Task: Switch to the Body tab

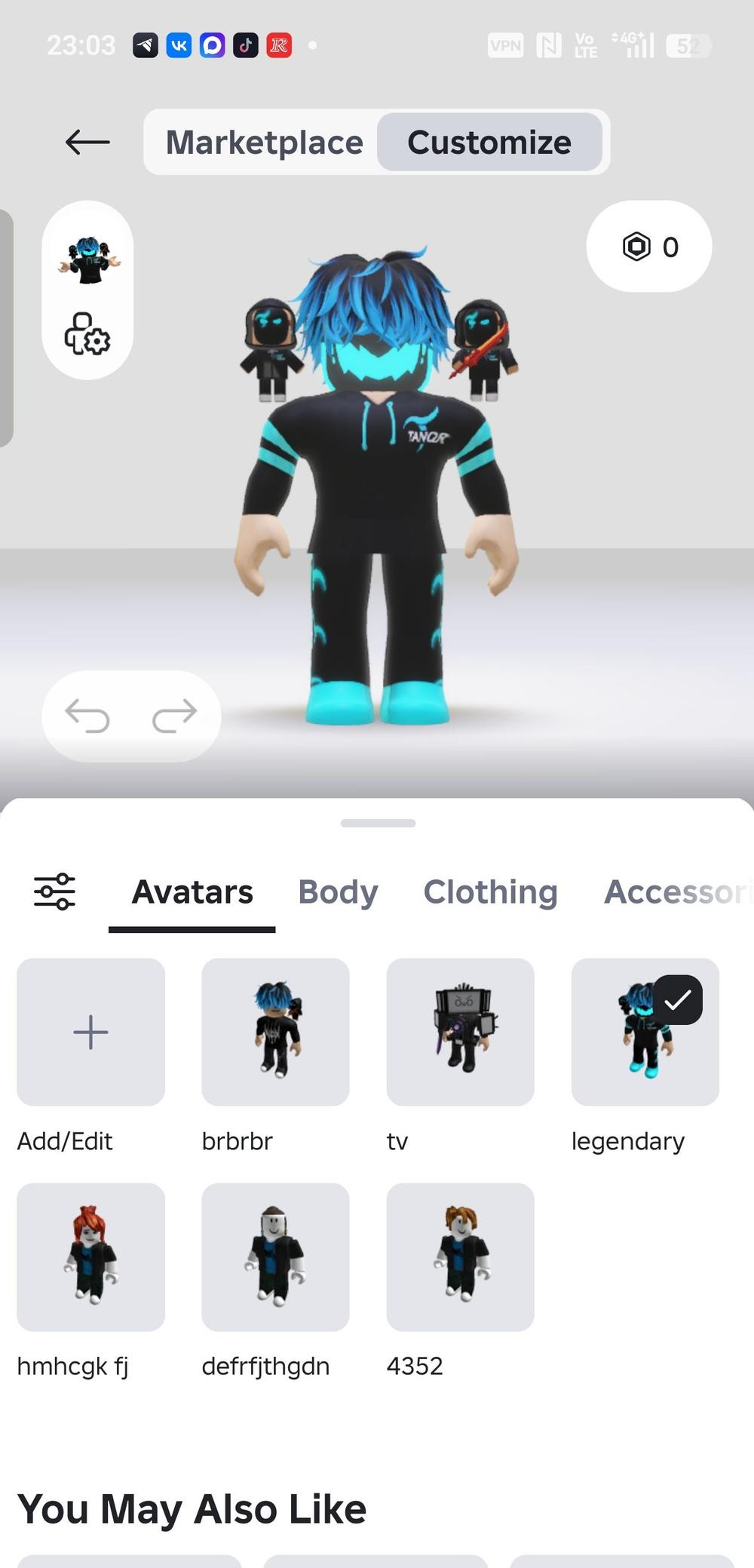Action: click(338, 891)
